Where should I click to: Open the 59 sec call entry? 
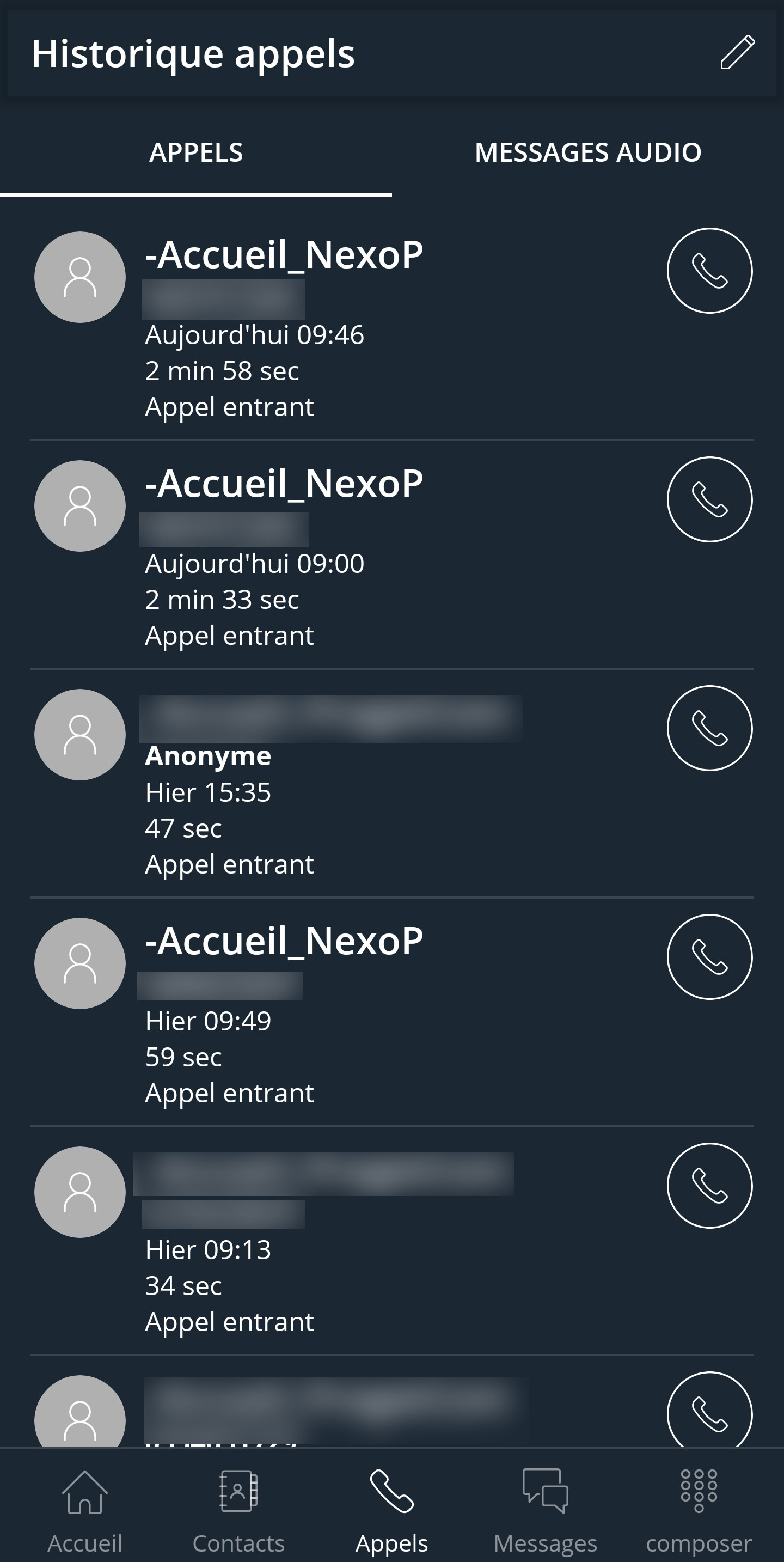(x=364, y=1056)
